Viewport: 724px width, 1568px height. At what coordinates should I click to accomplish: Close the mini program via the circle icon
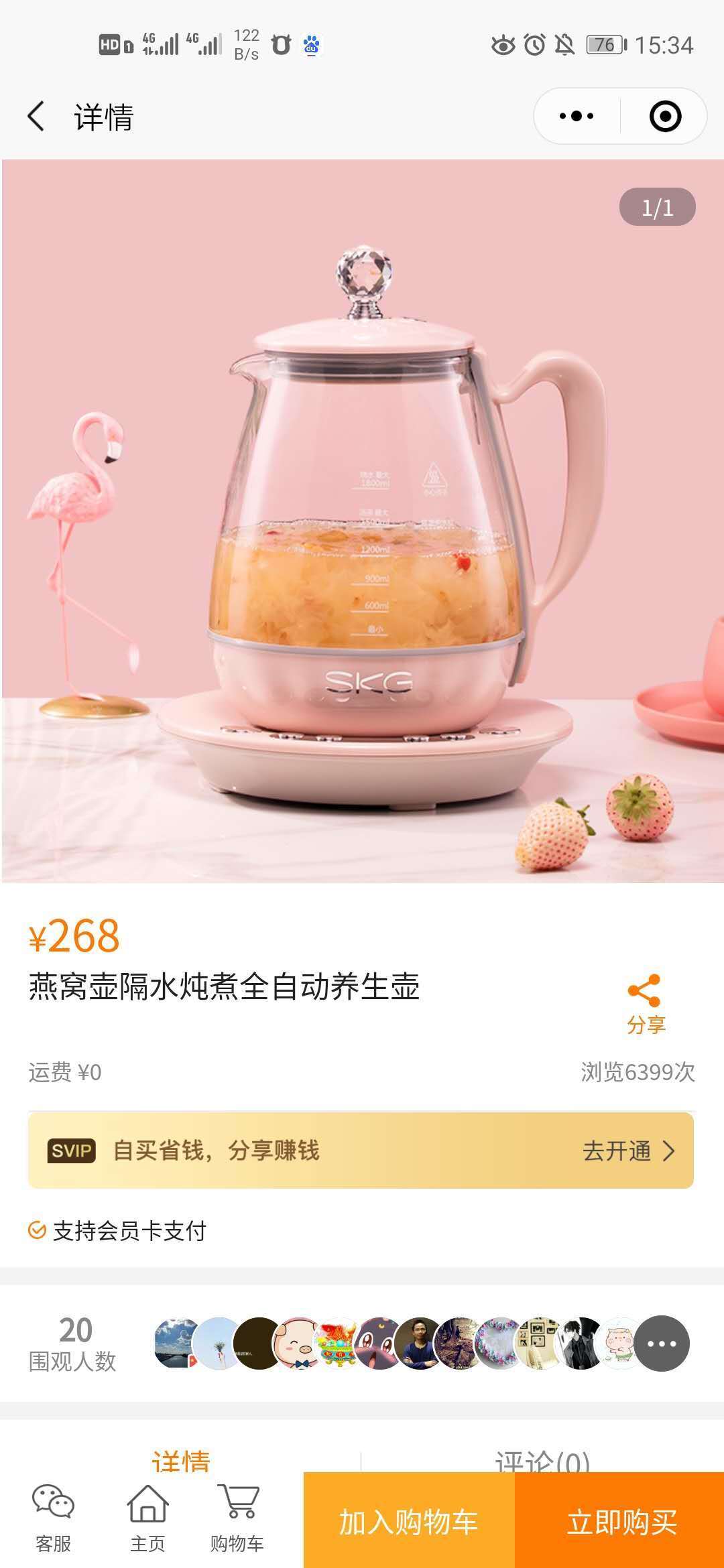coord(665,117)
